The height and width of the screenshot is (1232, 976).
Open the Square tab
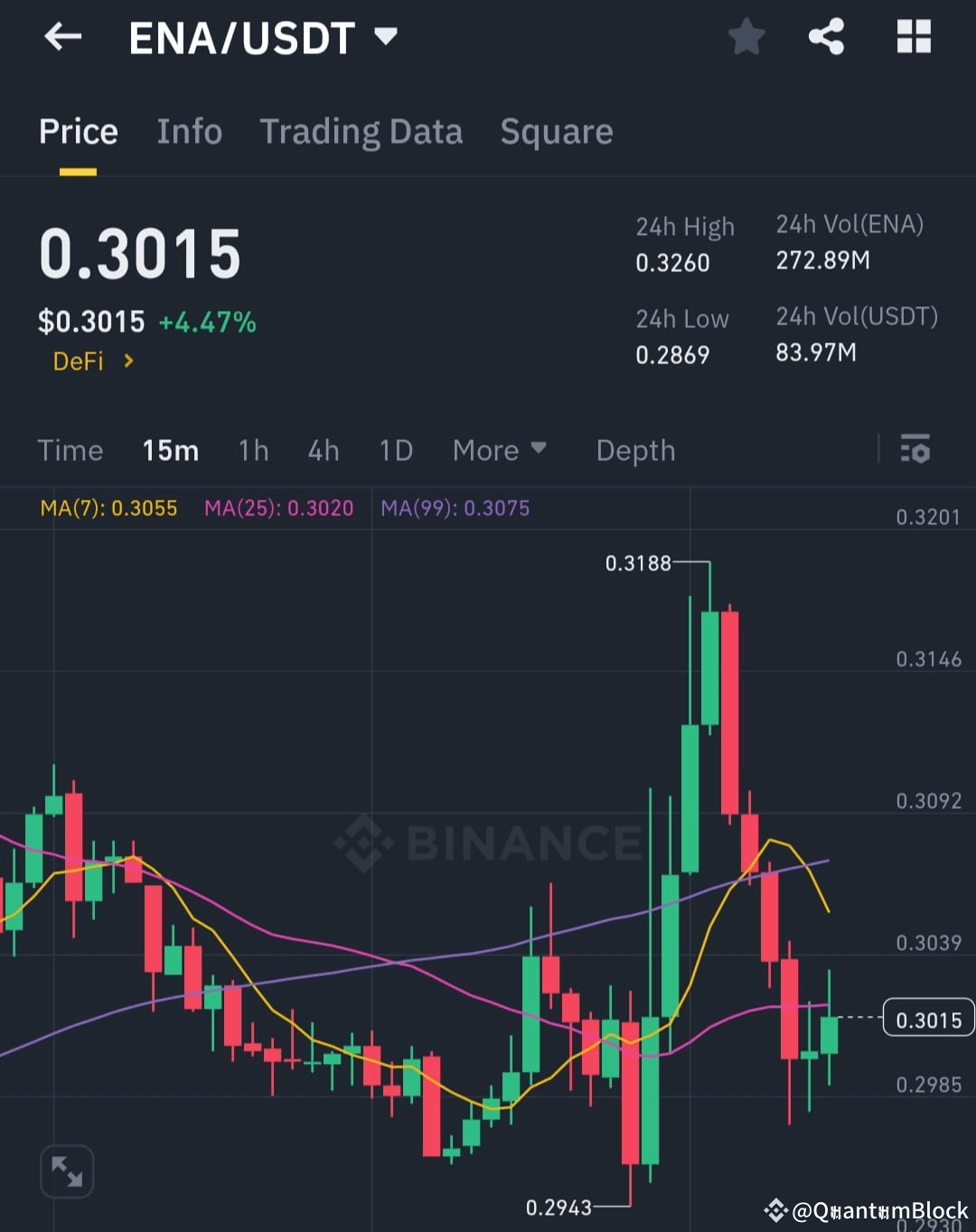(x=557, y=131)
